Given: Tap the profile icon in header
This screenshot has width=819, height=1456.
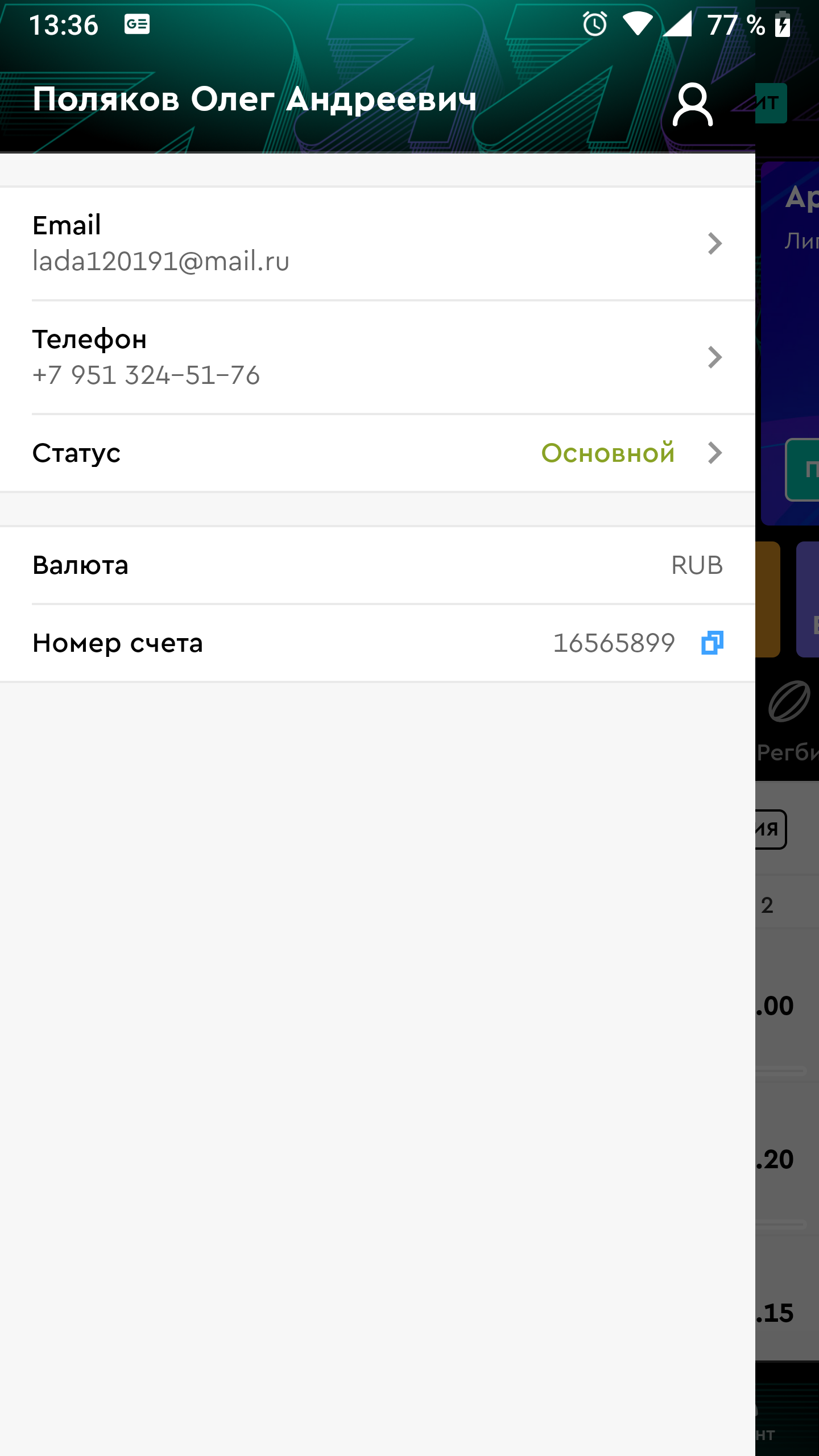Looking at the screenshot, I should (692, 105).
